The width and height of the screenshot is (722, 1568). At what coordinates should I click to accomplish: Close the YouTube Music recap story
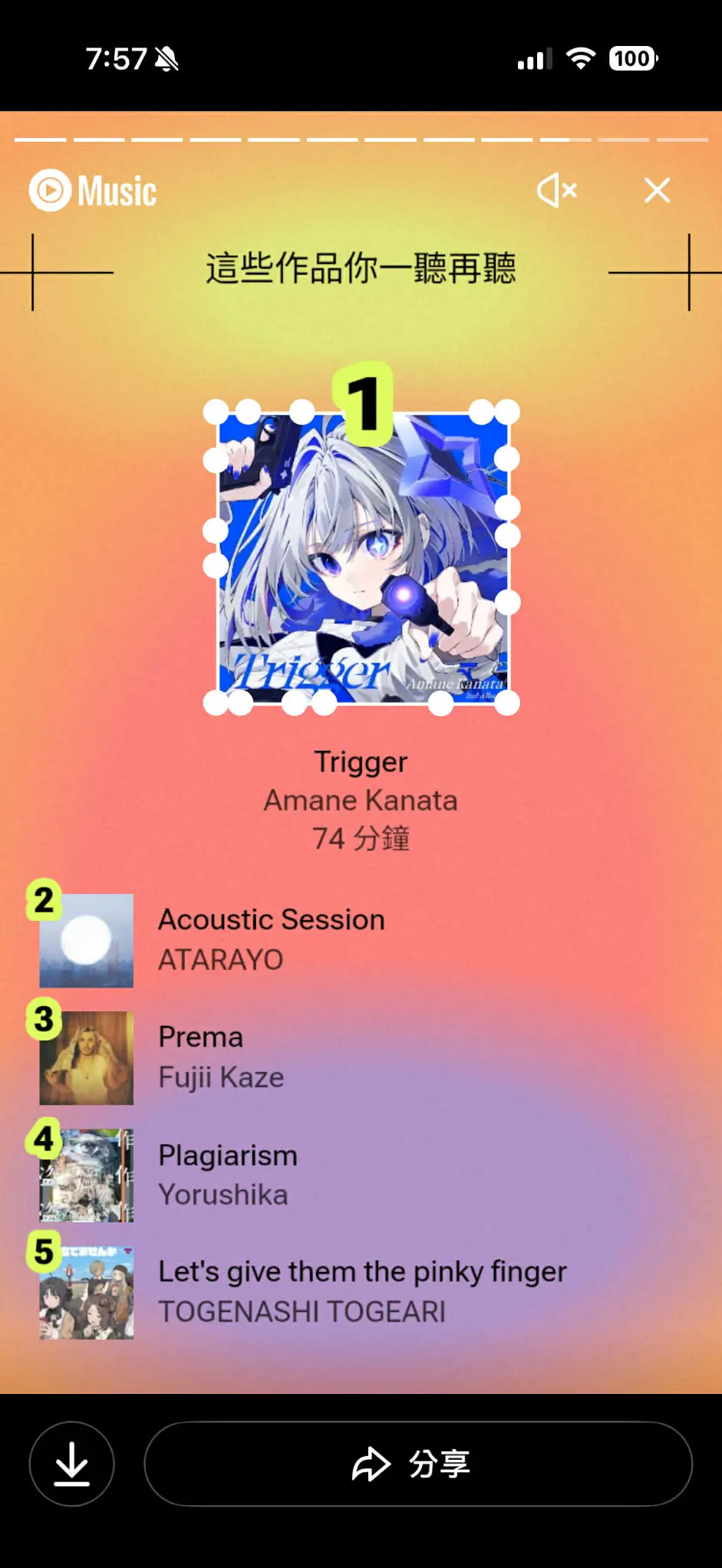pos(657,190)
